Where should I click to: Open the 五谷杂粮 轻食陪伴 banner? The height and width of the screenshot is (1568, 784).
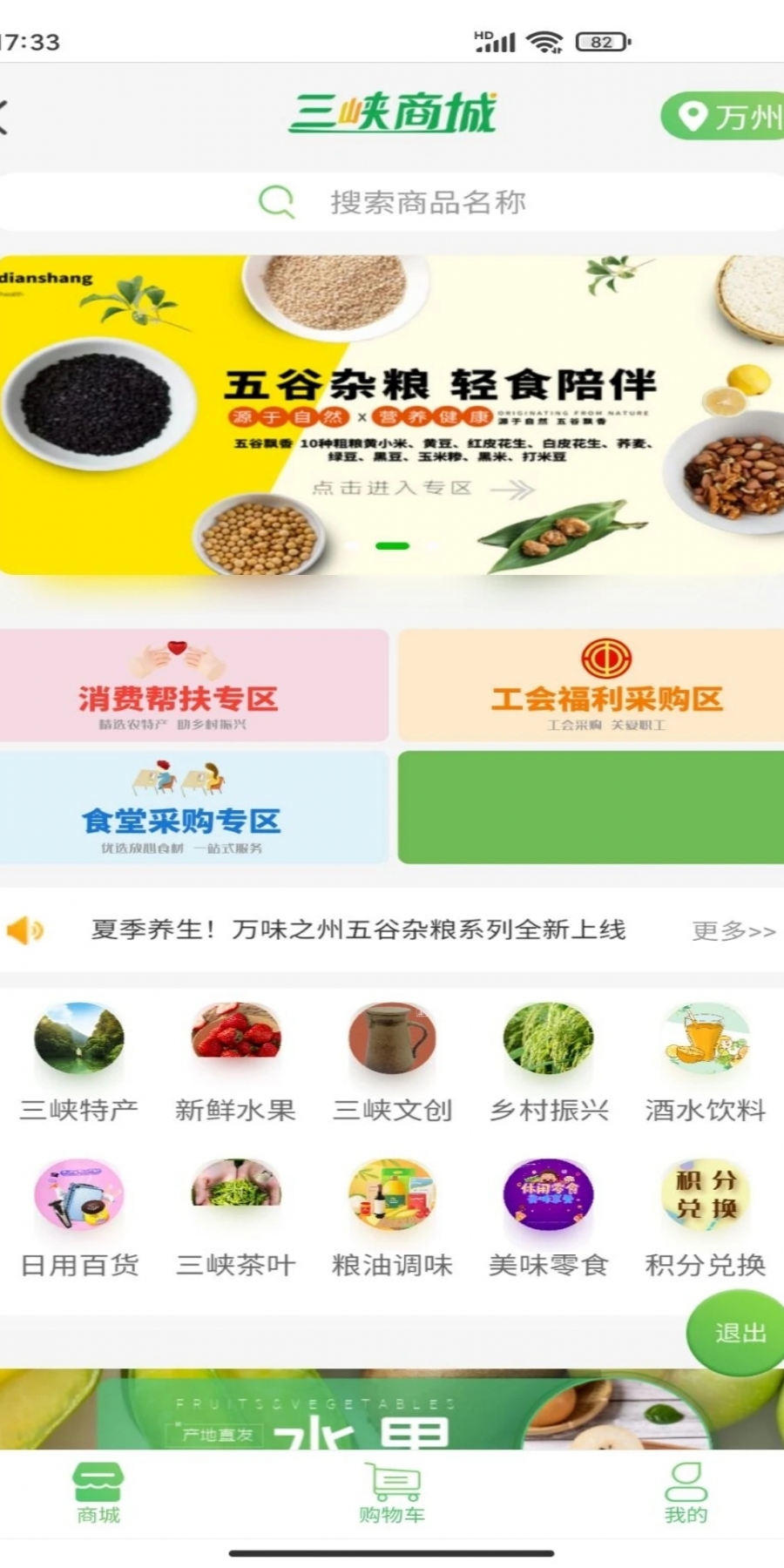pyautogui.click(x=392, y=415)
